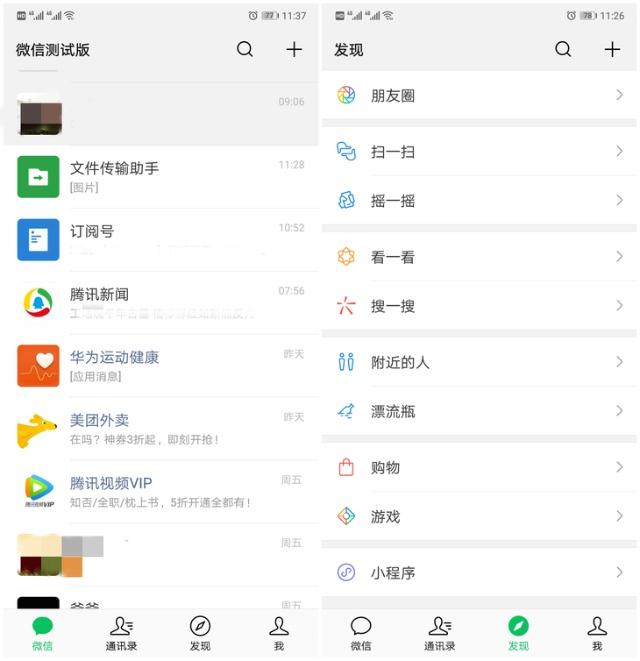Image resolution: width=640 pixels, height=661 pixels.
Task: Open 漂流瓶 drift bottle
Action: coord(479,411)
